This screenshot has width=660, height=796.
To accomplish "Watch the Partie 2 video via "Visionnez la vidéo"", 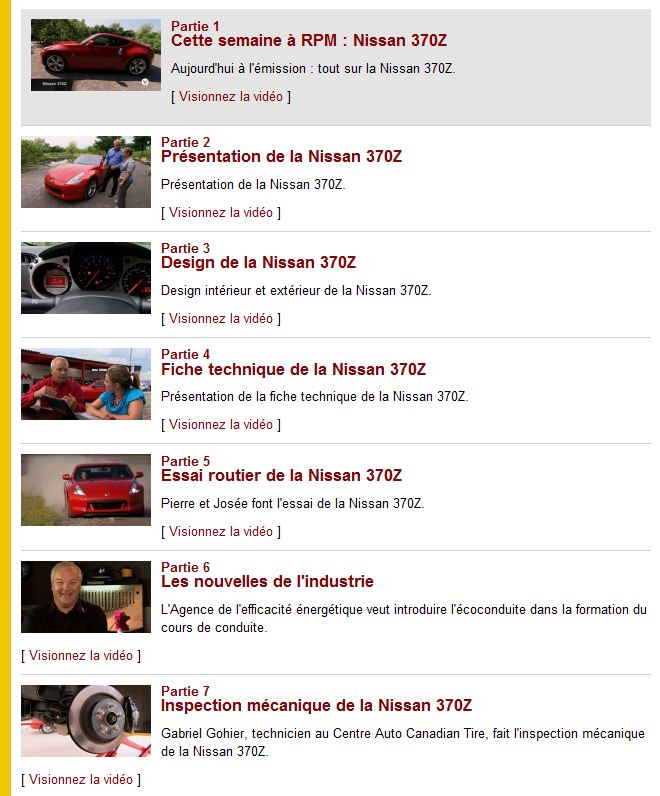I will pos(221,213).
